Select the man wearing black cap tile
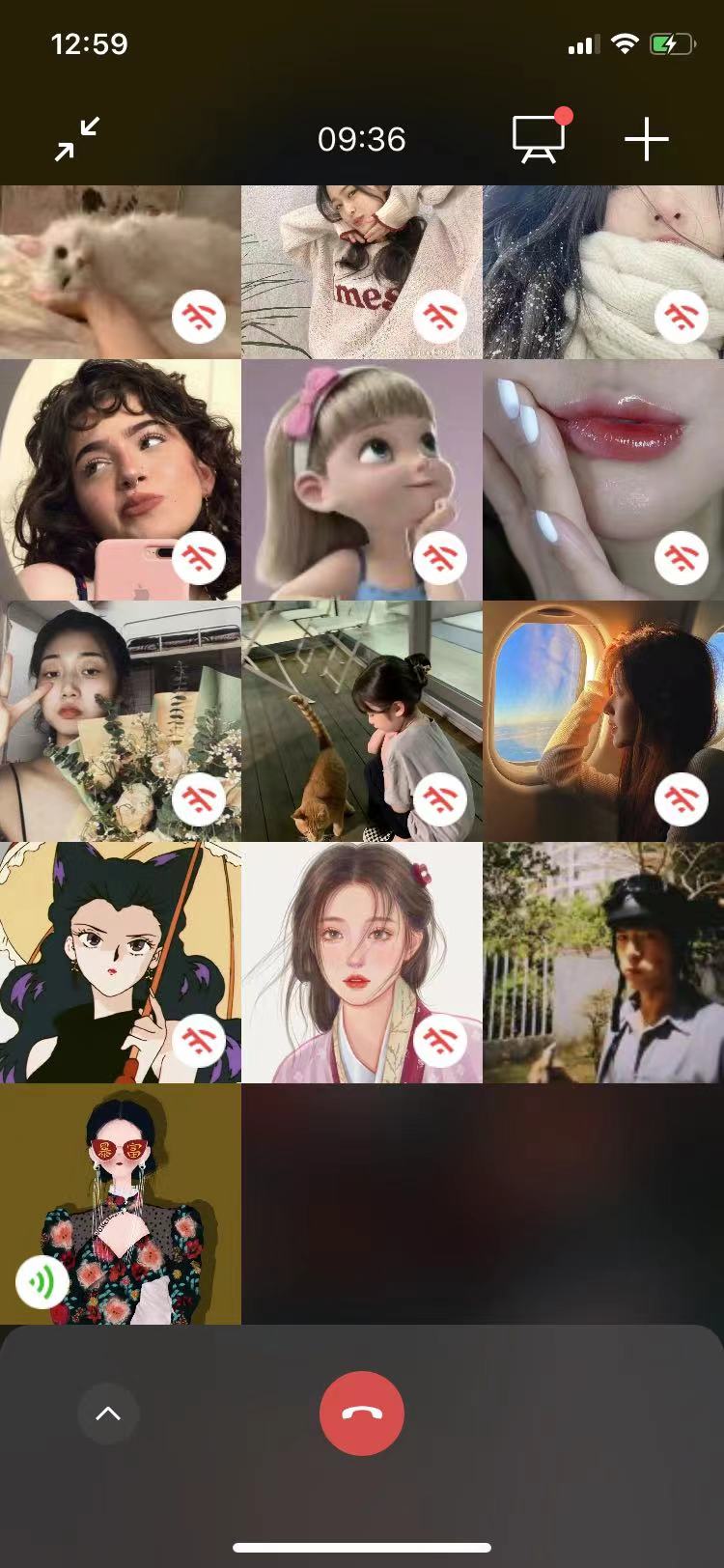Image resolution: width=724 pixels, height=1568 pixels. pos(603,963)
